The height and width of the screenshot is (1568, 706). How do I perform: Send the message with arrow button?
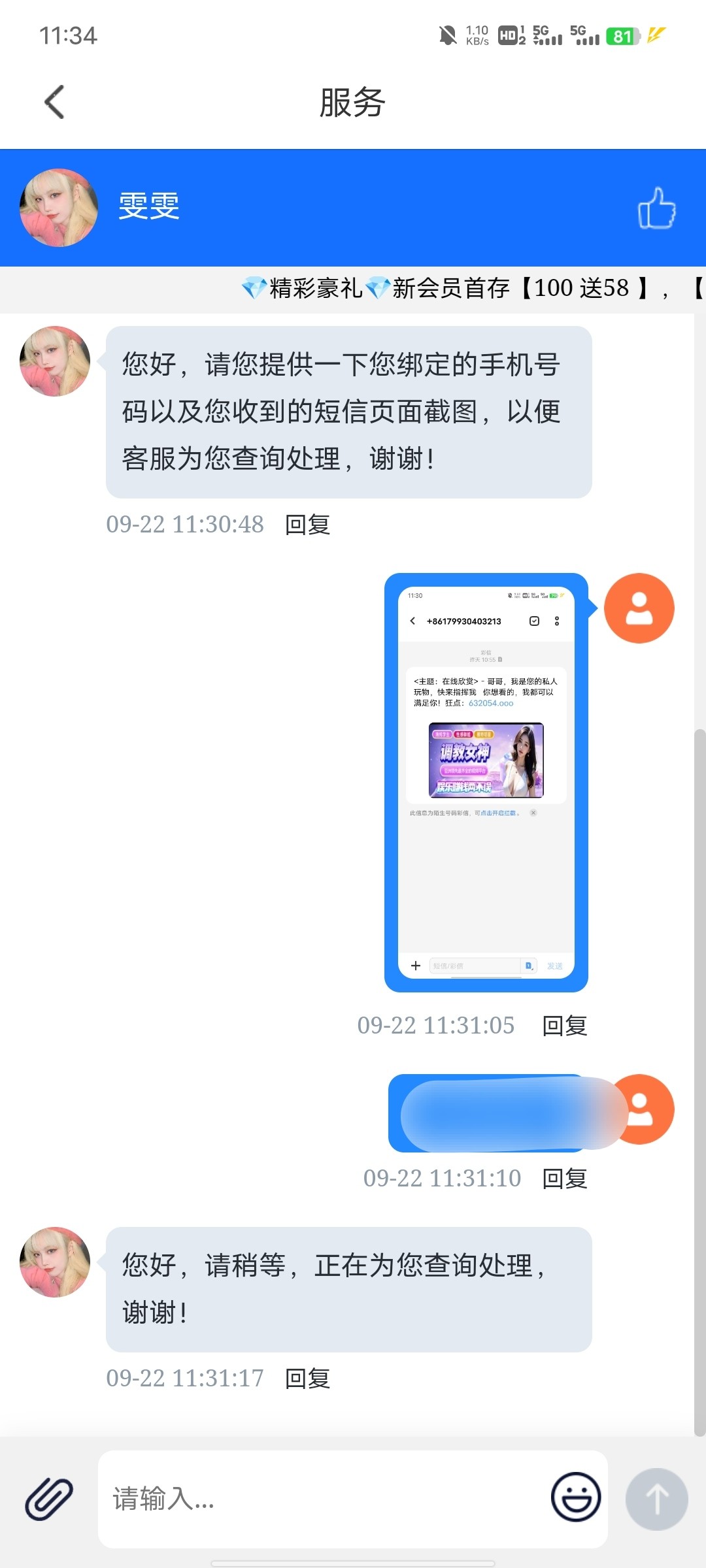point(656,1499)
